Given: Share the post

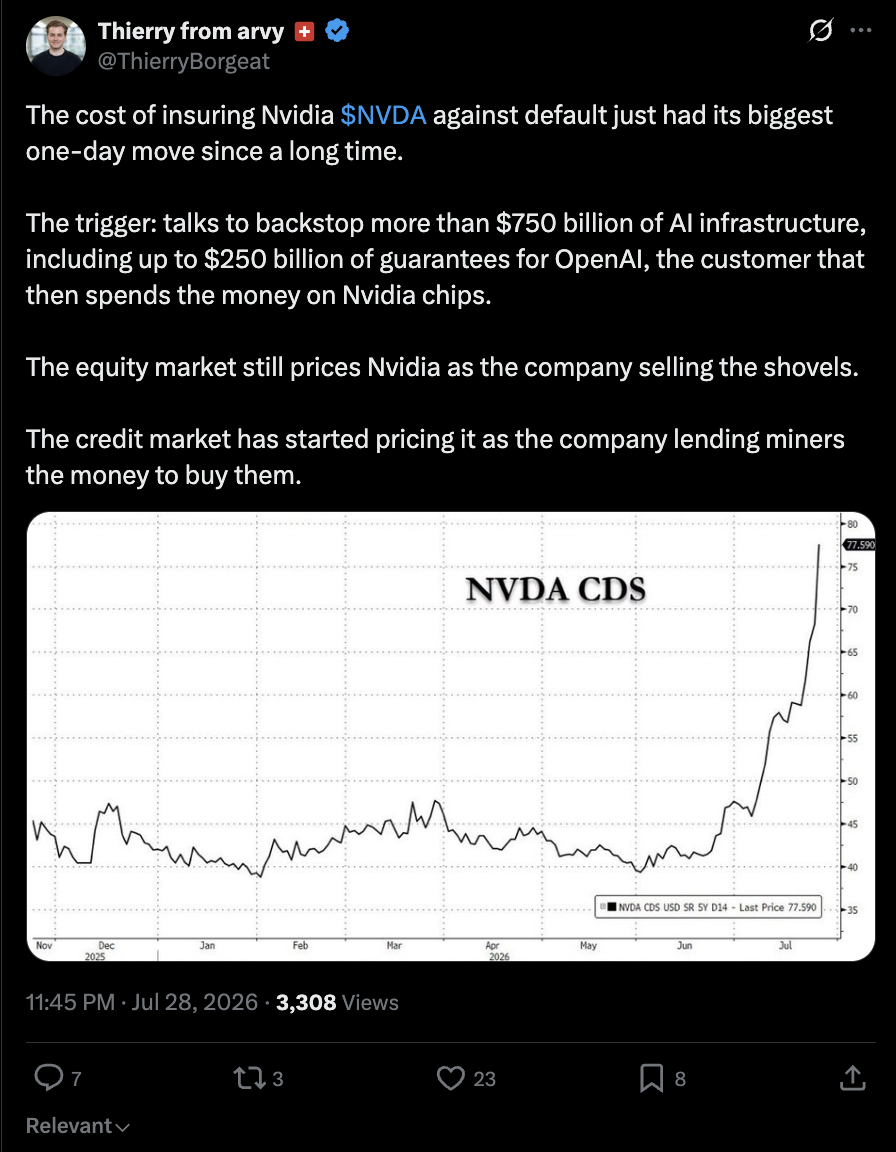Looking at the screenshot, I should (852, 1078).
